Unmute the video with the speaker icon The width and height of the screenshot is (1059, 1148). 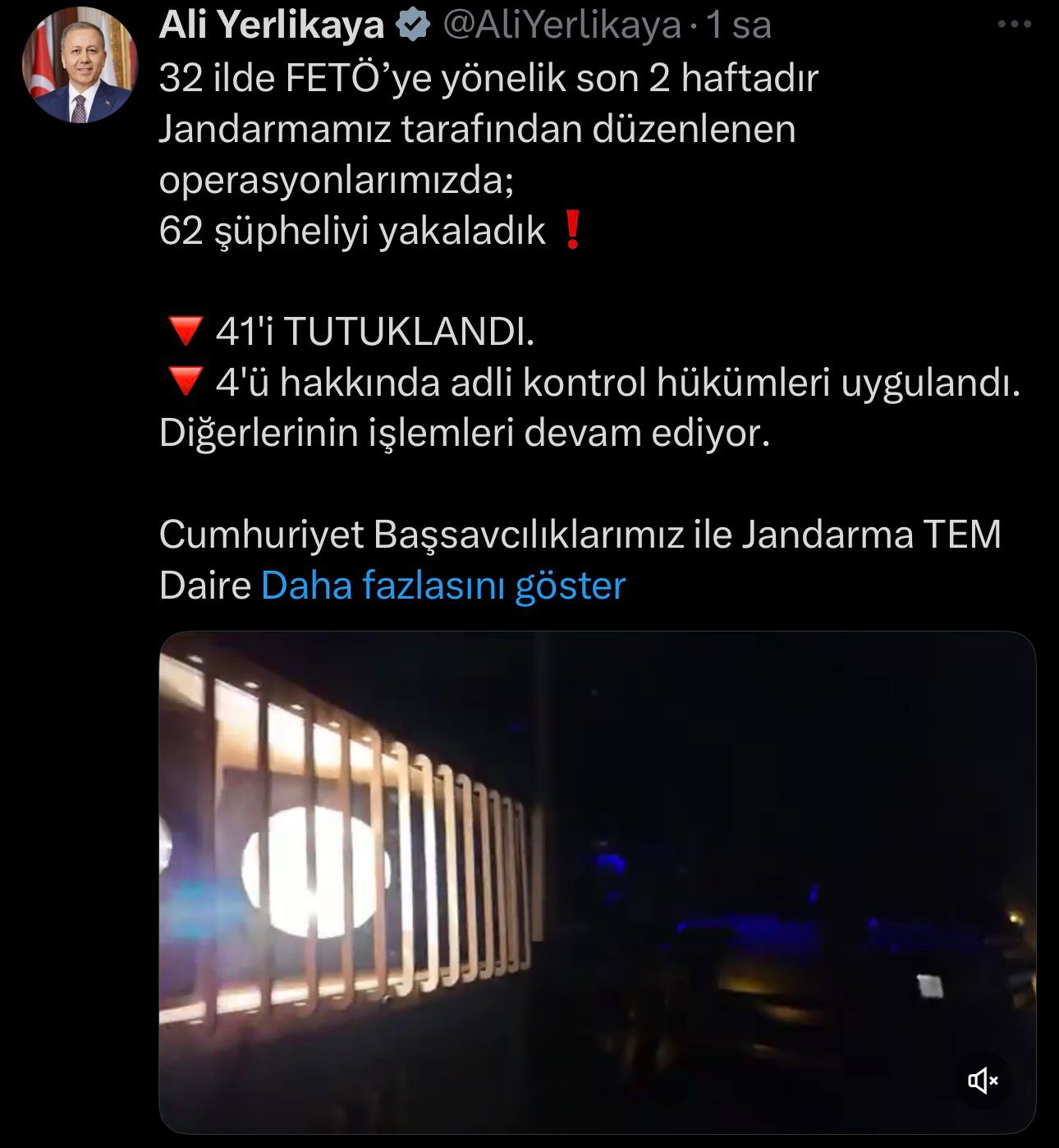pyautogui.click(x=983, y=1080)
